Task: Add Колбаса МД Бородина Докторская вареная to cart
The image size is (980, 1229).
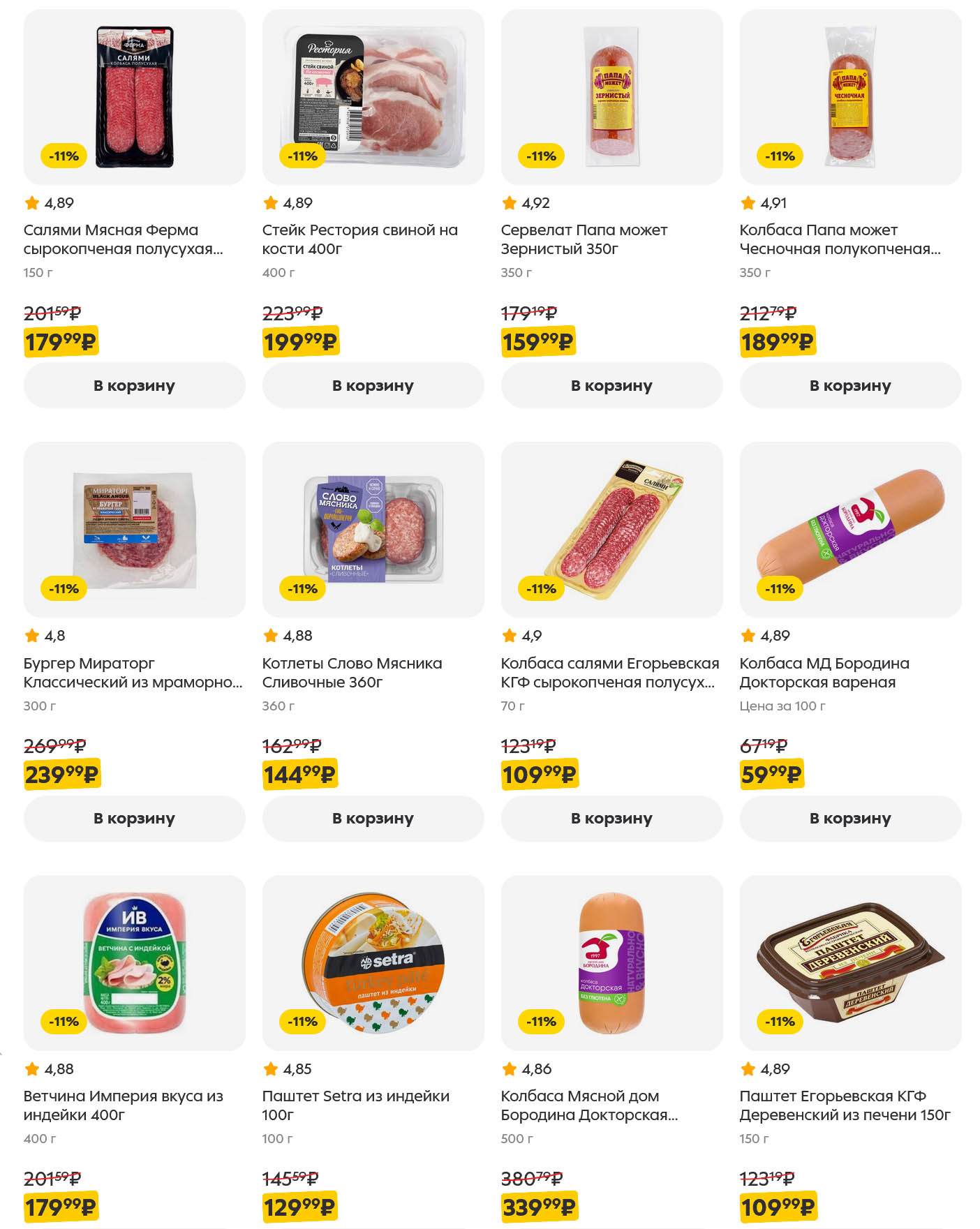Action: (x=850, y=818)
